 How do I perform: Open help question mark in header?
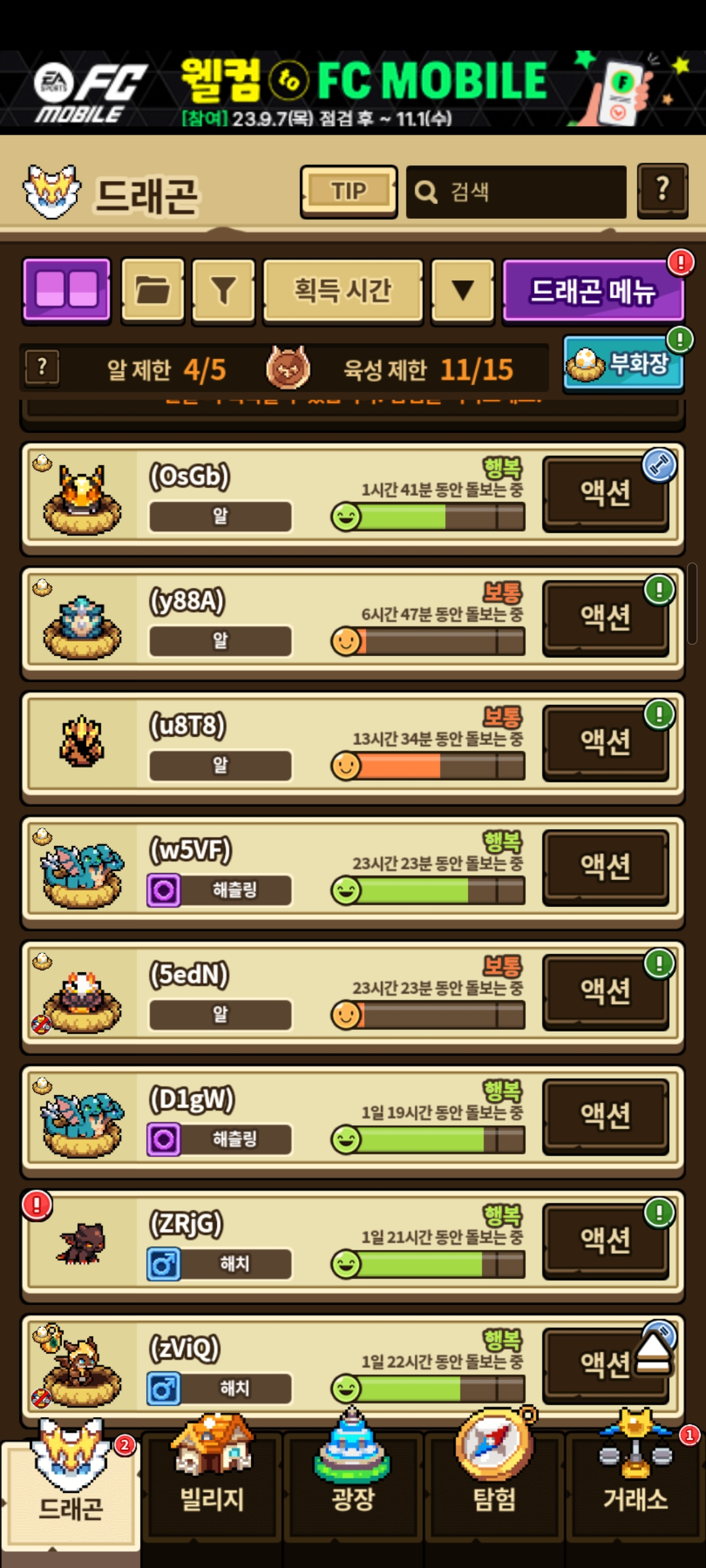pyautogui.click(x=662, y=190)
